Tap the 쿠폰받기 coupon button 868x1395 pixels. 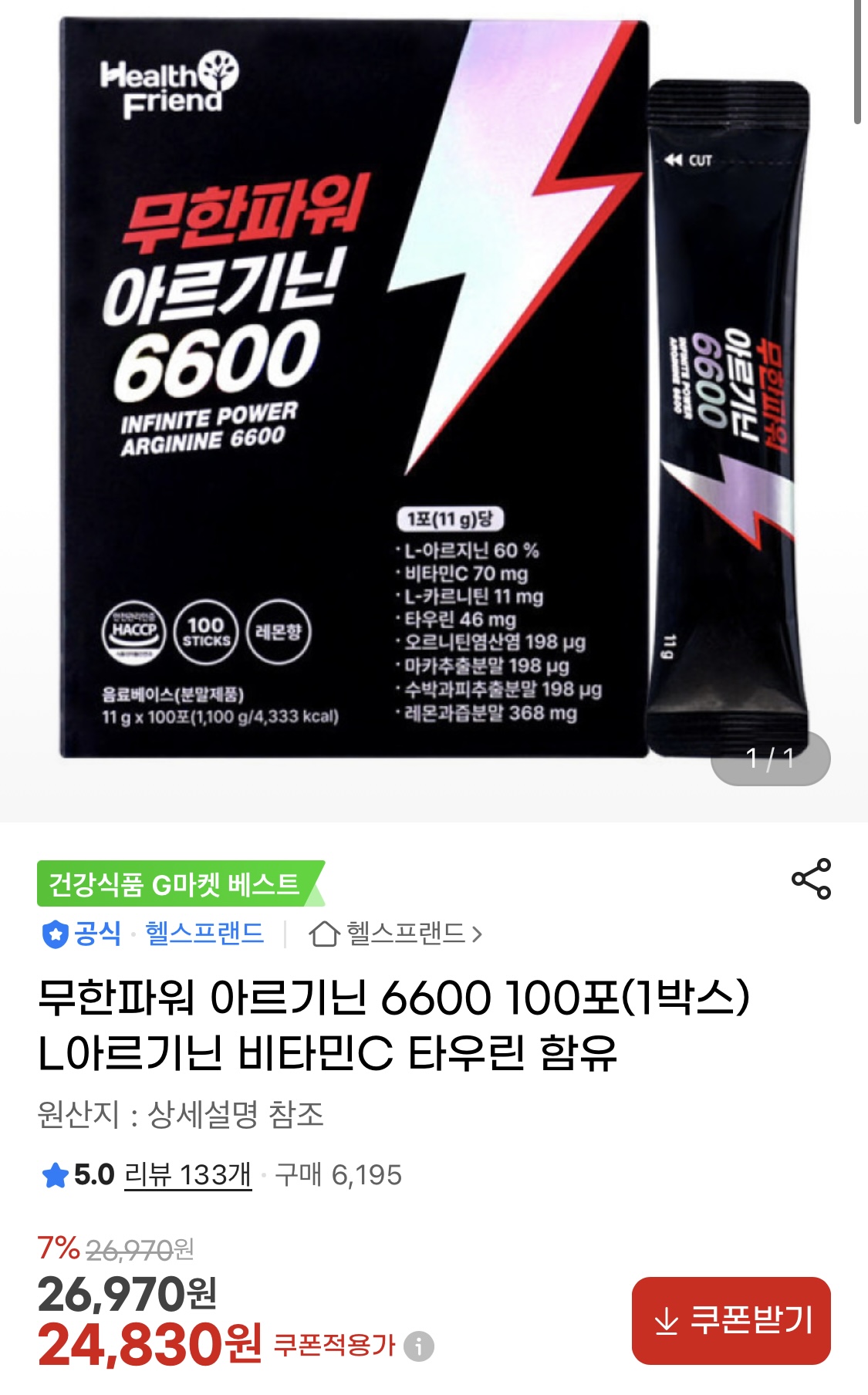point(731,1320)
